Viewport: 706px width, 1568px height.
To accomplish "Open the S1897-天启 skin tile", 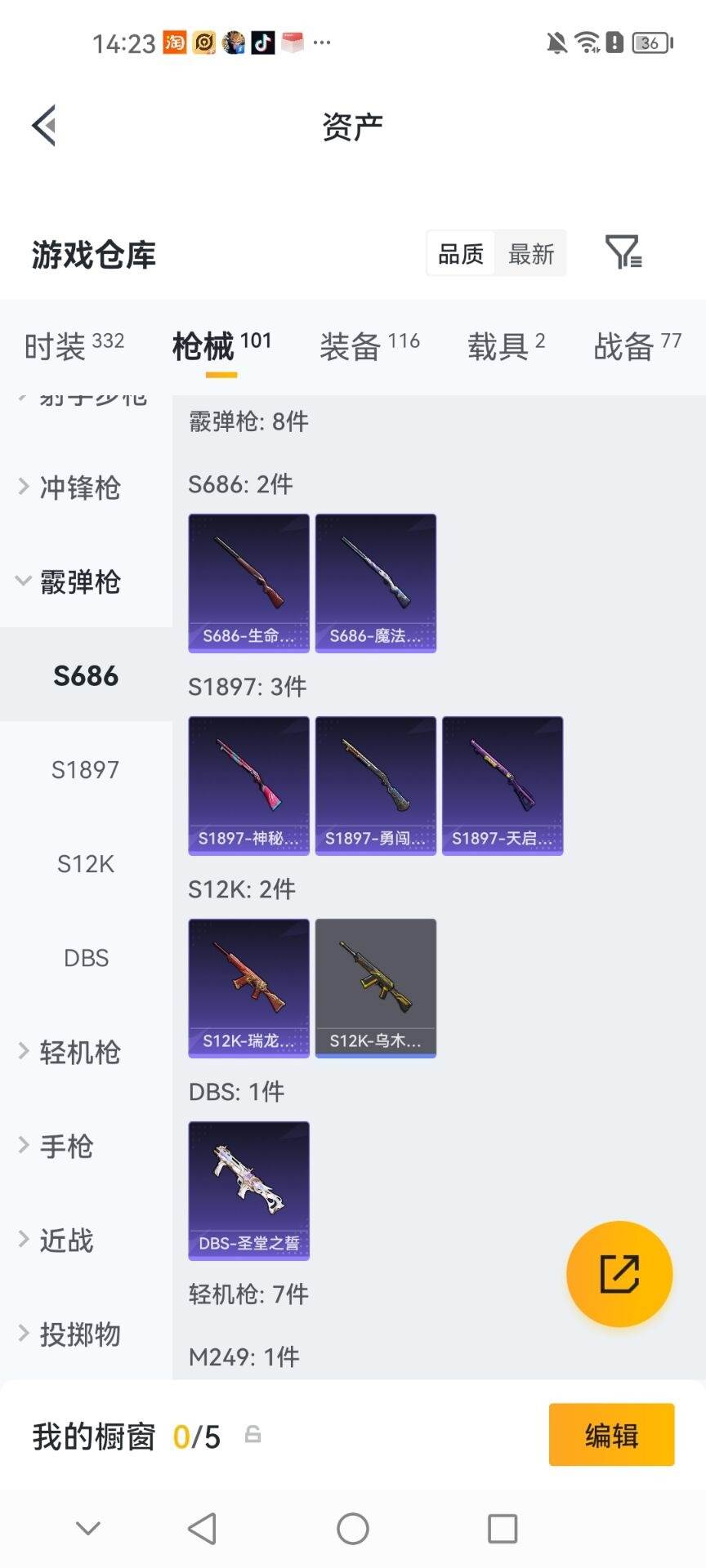I will point(503,786).
